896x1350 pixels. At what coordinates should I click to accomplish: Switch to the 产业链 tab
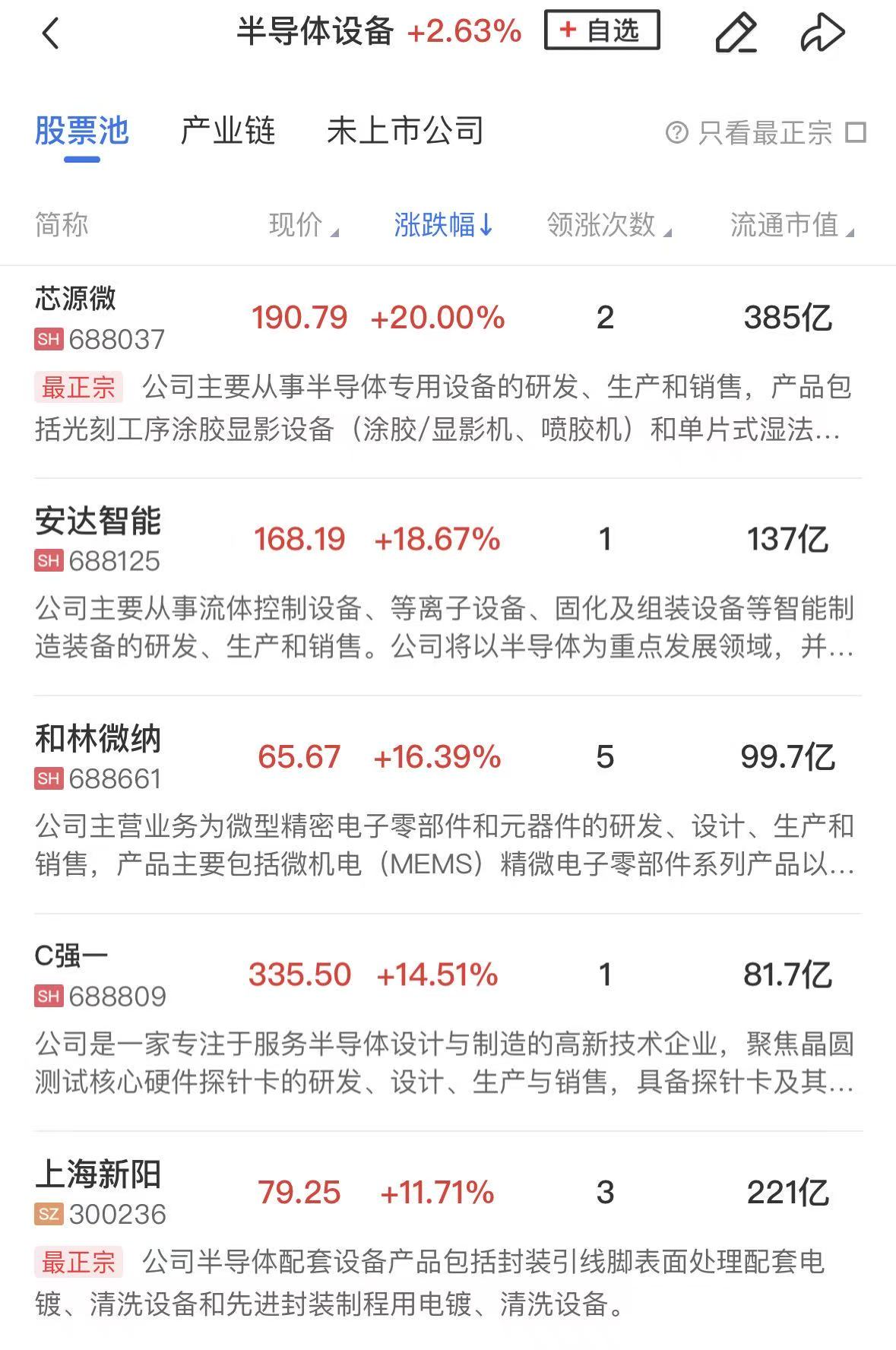227,132
